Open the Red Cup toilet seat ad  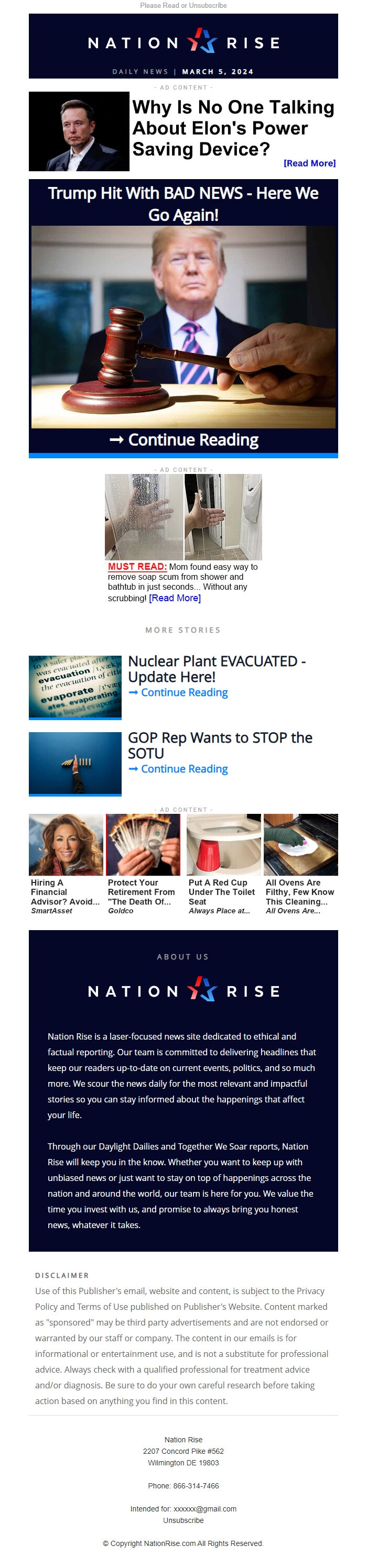[x=223, y=863]
